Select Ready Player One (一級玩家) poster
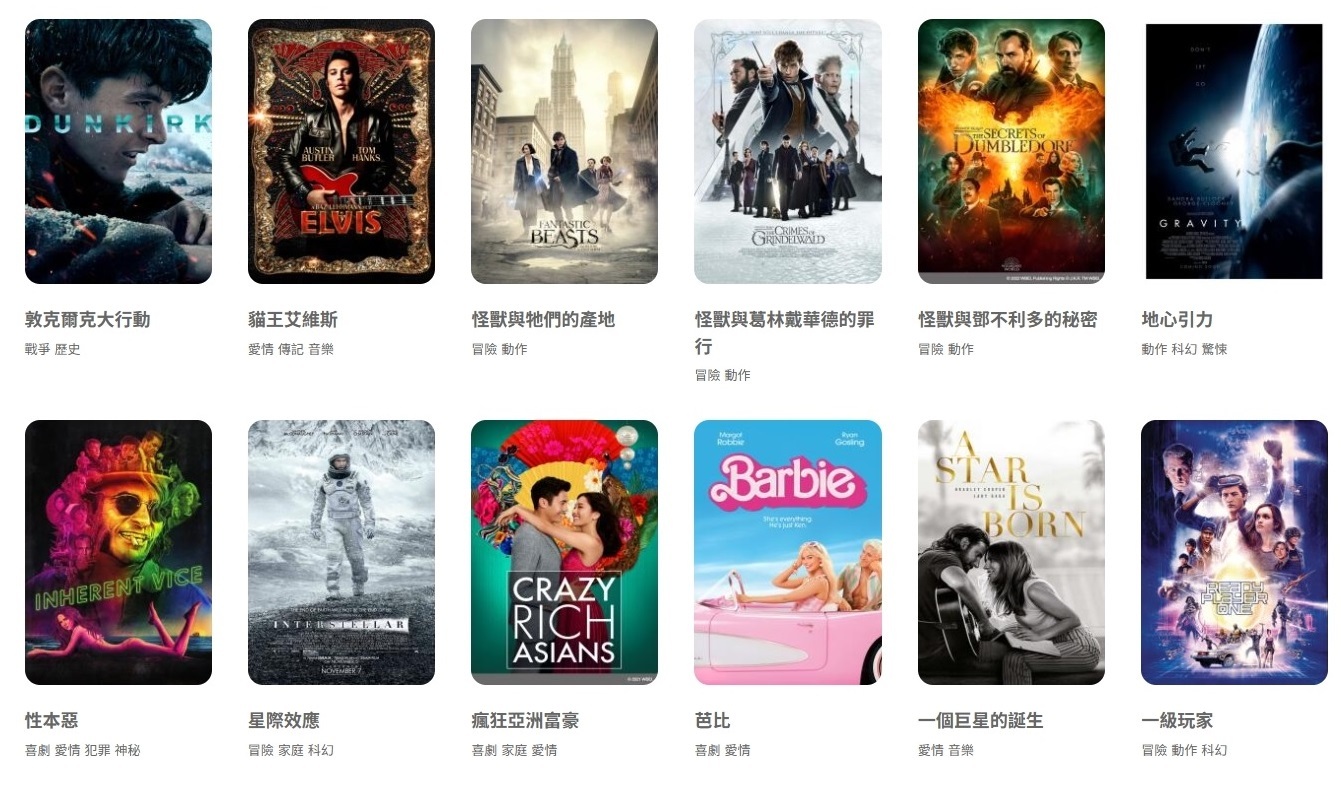The height and width of the screenshot is (787, 1341). coord(1234,552)
